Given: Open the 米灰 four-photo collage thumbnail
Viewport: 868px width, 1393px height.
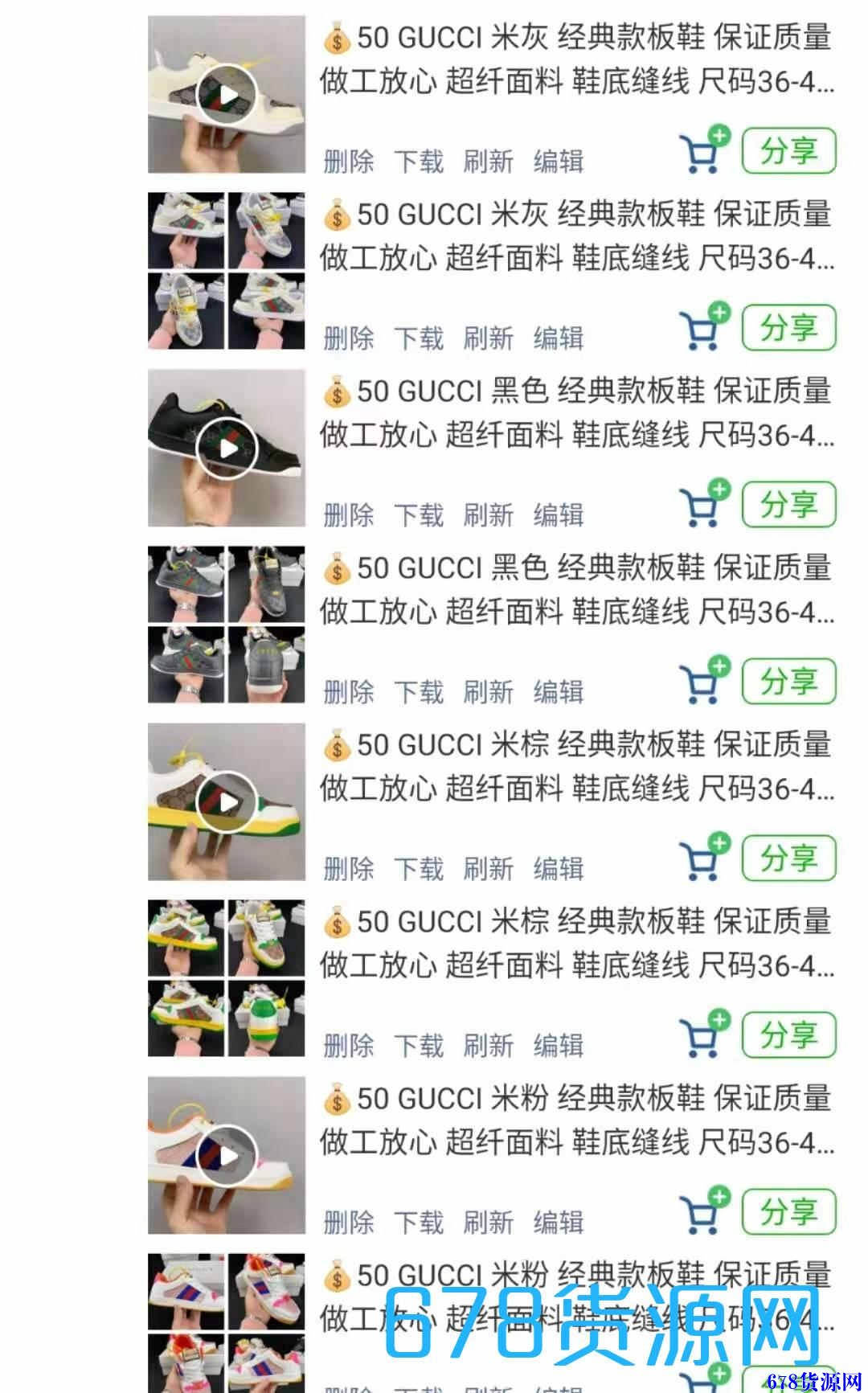Looking at the screenshot, I should tap(227, 271).
